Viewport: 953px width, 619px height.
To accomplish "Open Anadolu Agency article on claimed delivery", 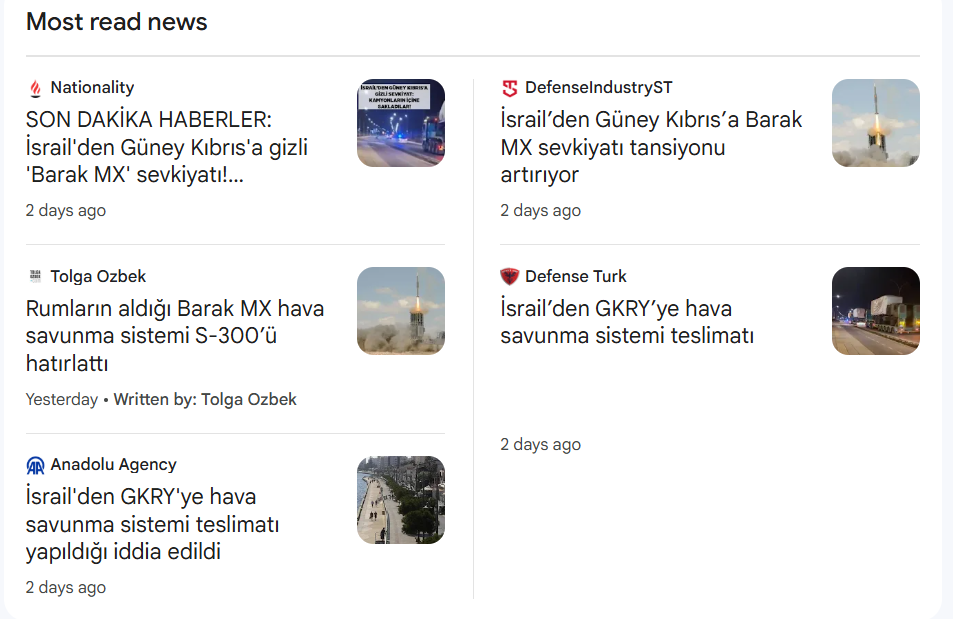I will click(x=152, y=524).
